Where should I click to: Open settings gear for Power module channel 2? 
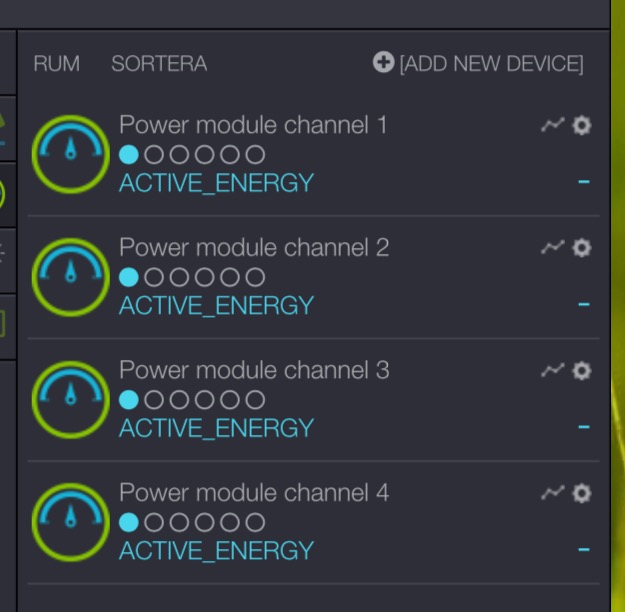[581, 247]
